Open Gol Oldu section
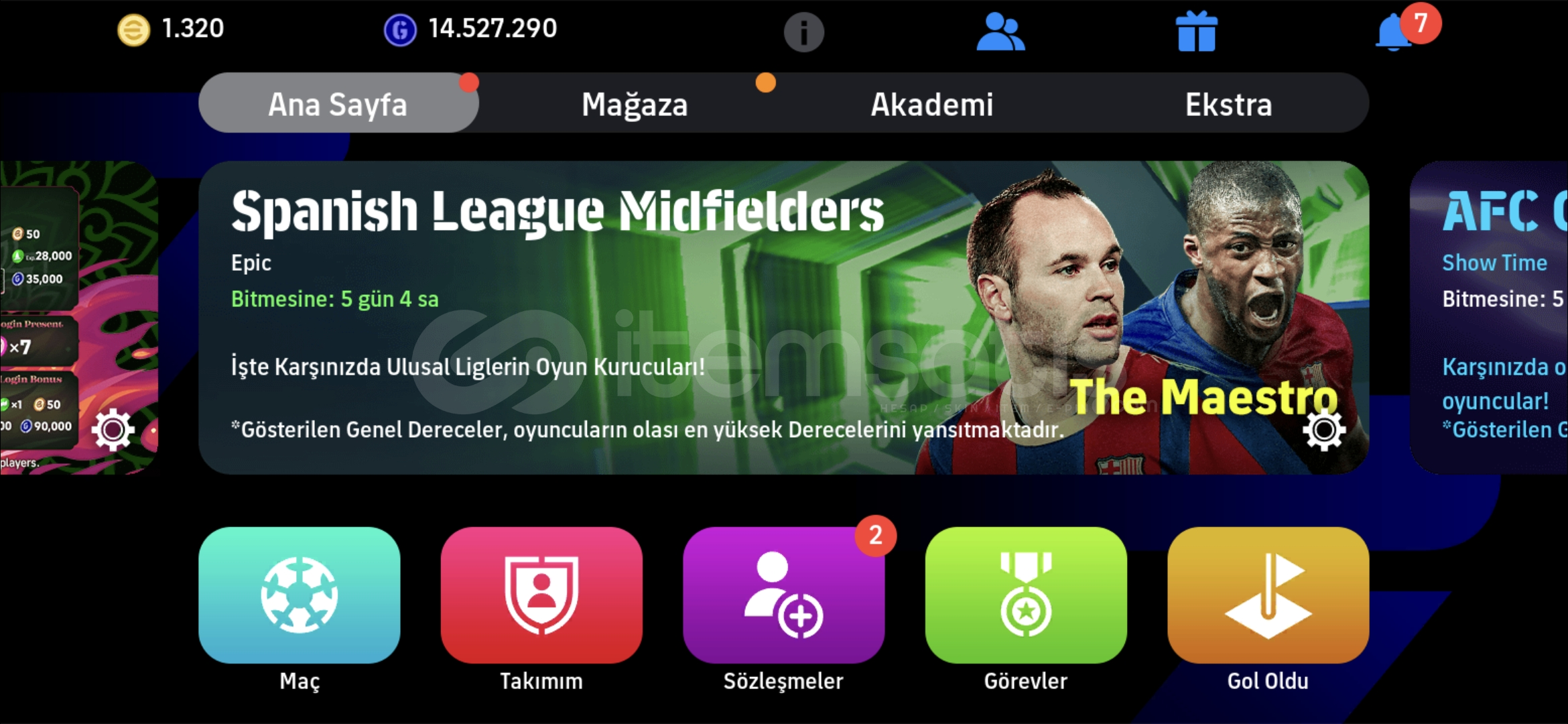Screen dimensions: 1568x724 coord(1268,595)
